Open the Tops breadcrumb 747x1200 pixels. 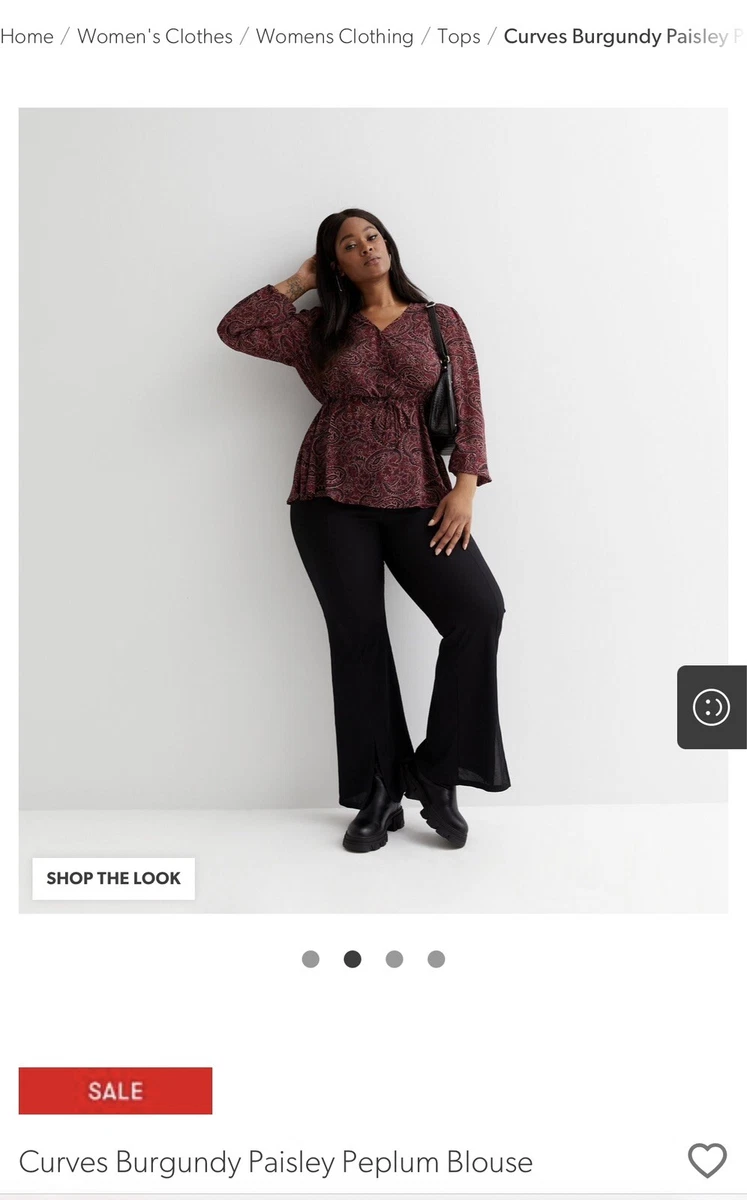coord(459,37)
